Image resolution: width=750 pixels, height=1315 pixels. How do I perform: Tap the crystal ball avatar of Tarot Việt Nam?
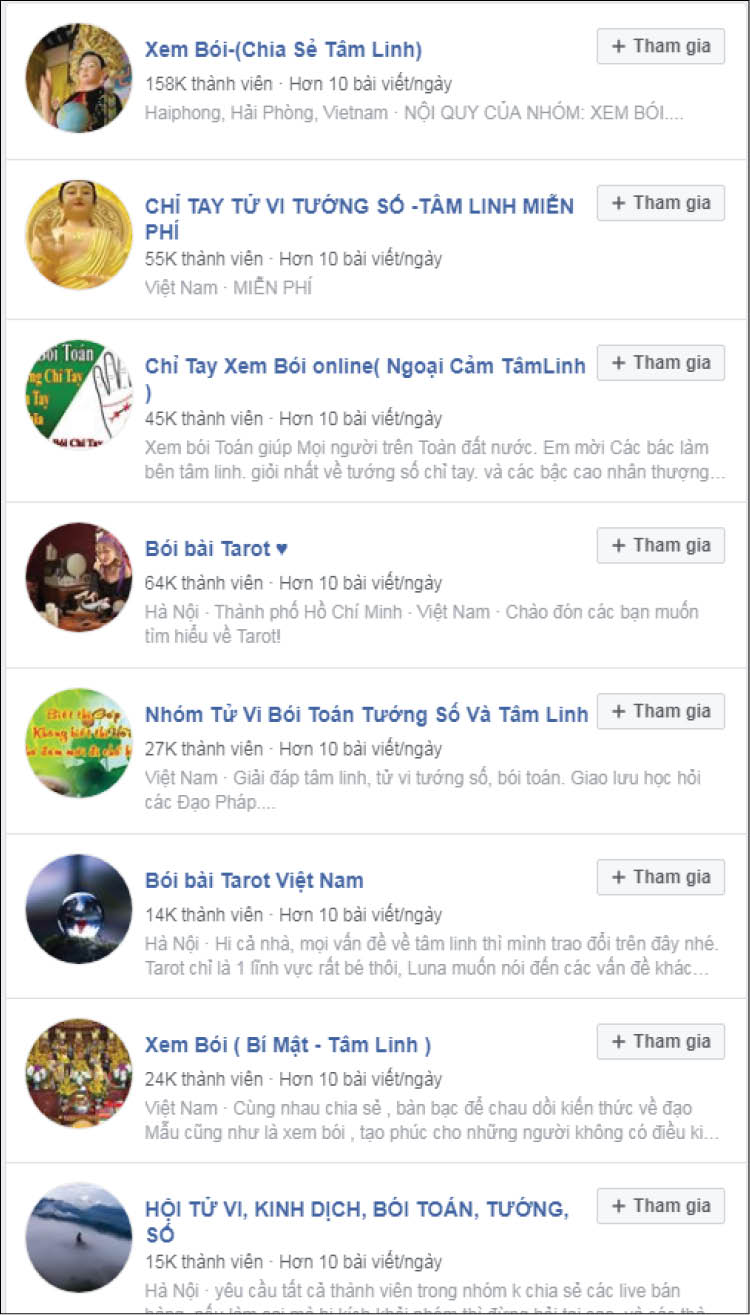(x=79, y=908)
